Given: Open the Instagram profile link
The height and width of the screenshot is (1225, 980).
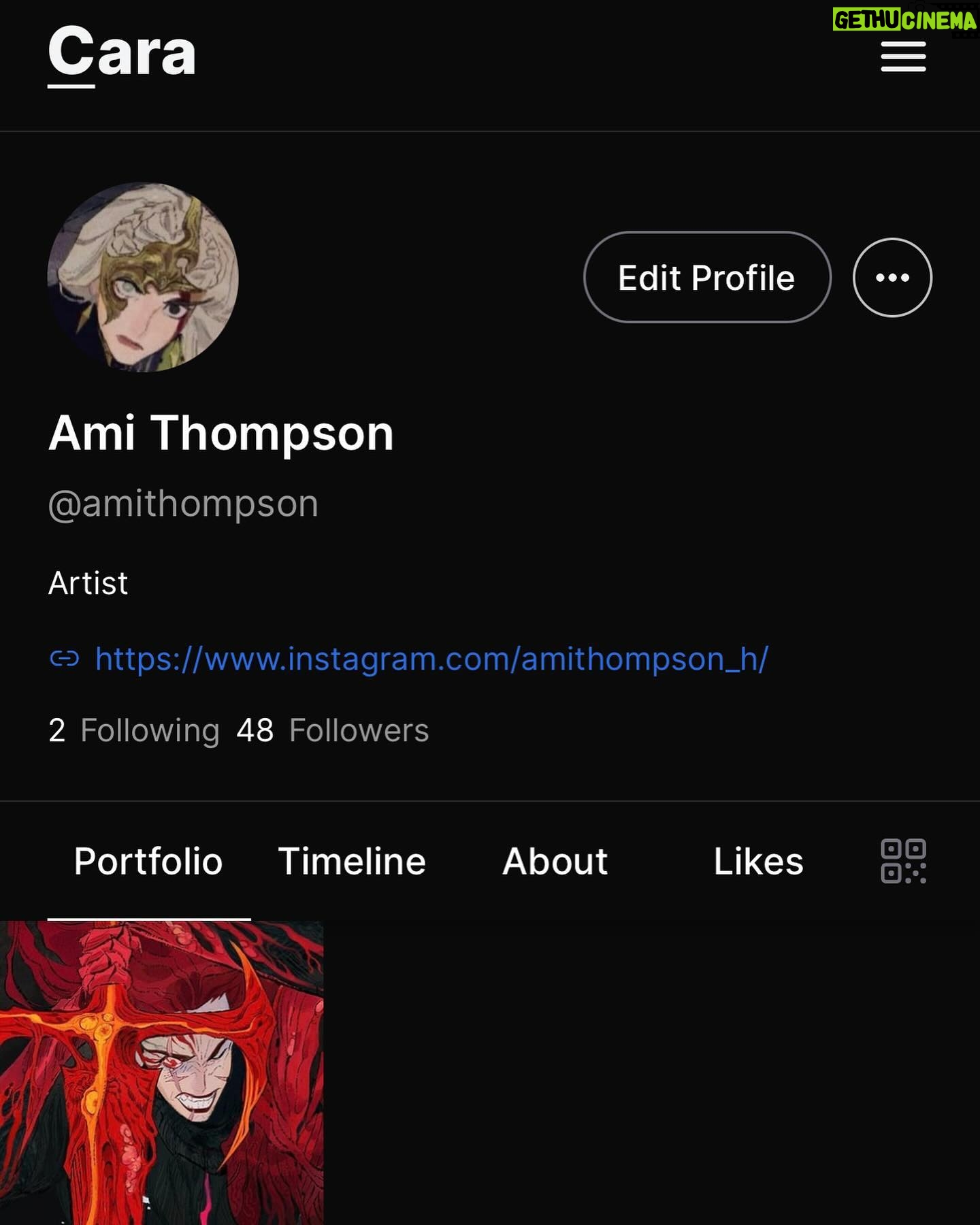Looking at the screenshot, I should (431, 659).
